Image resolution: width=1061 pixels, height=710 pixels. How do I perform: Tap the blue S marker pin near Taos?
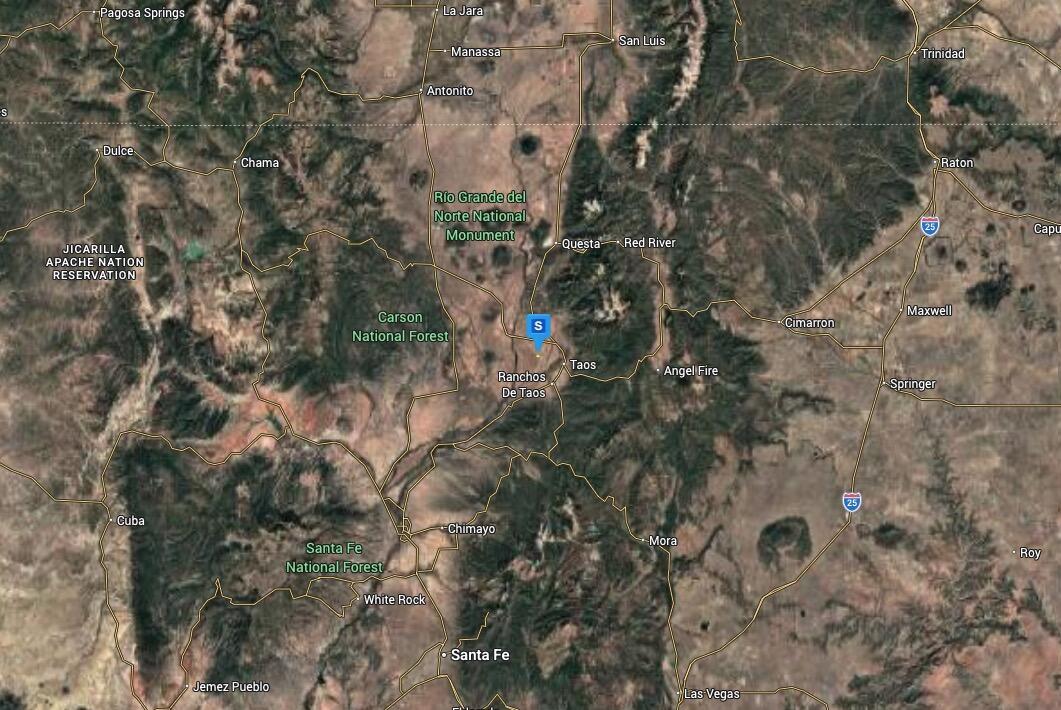point(538,327)
